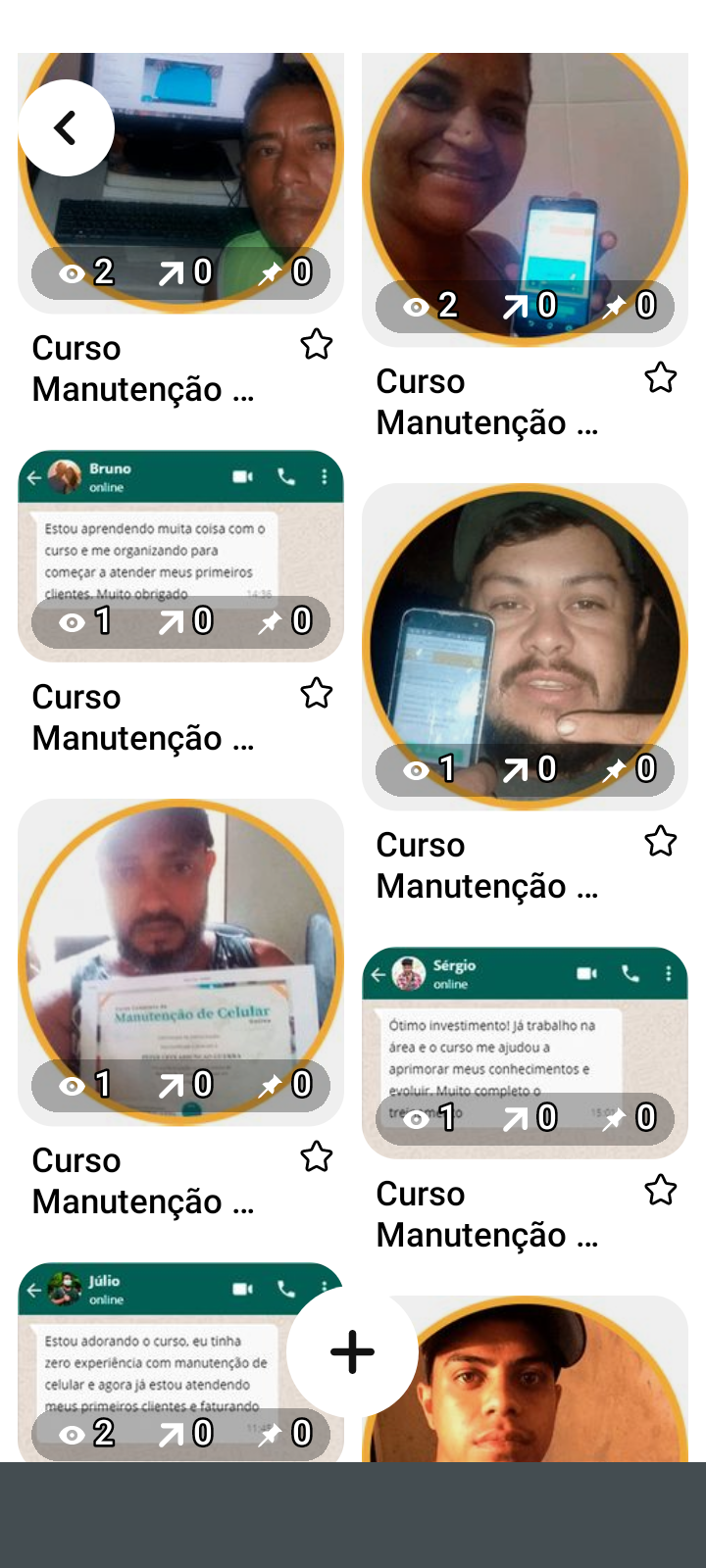Image resolution: width=706 pixels, height=1568 pixels.
Task: Favorite the pin with the certificate photo
Action: coord(317,1157)
